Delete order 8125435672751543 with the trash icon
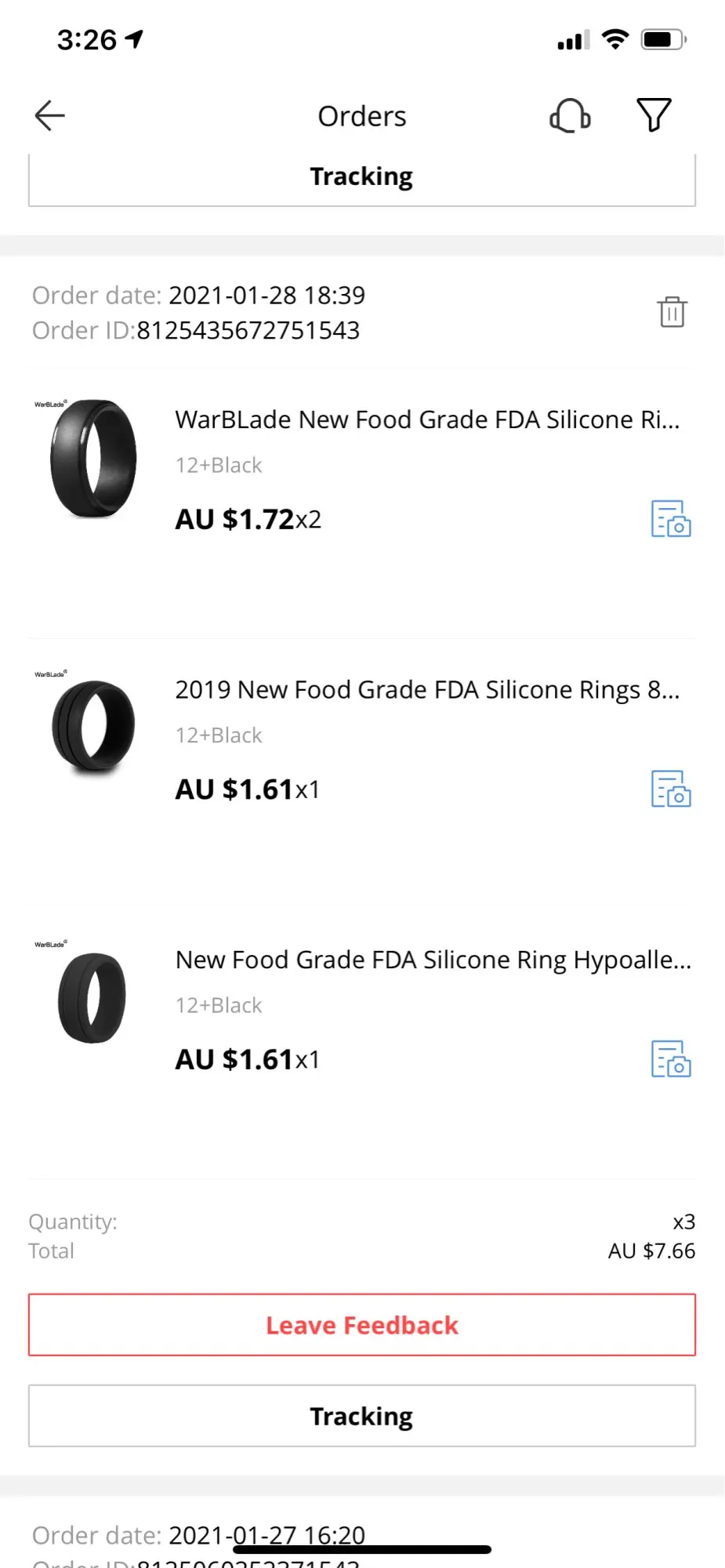The height and width of the screenshot is (1568, 725). click(x=672, y=312)
